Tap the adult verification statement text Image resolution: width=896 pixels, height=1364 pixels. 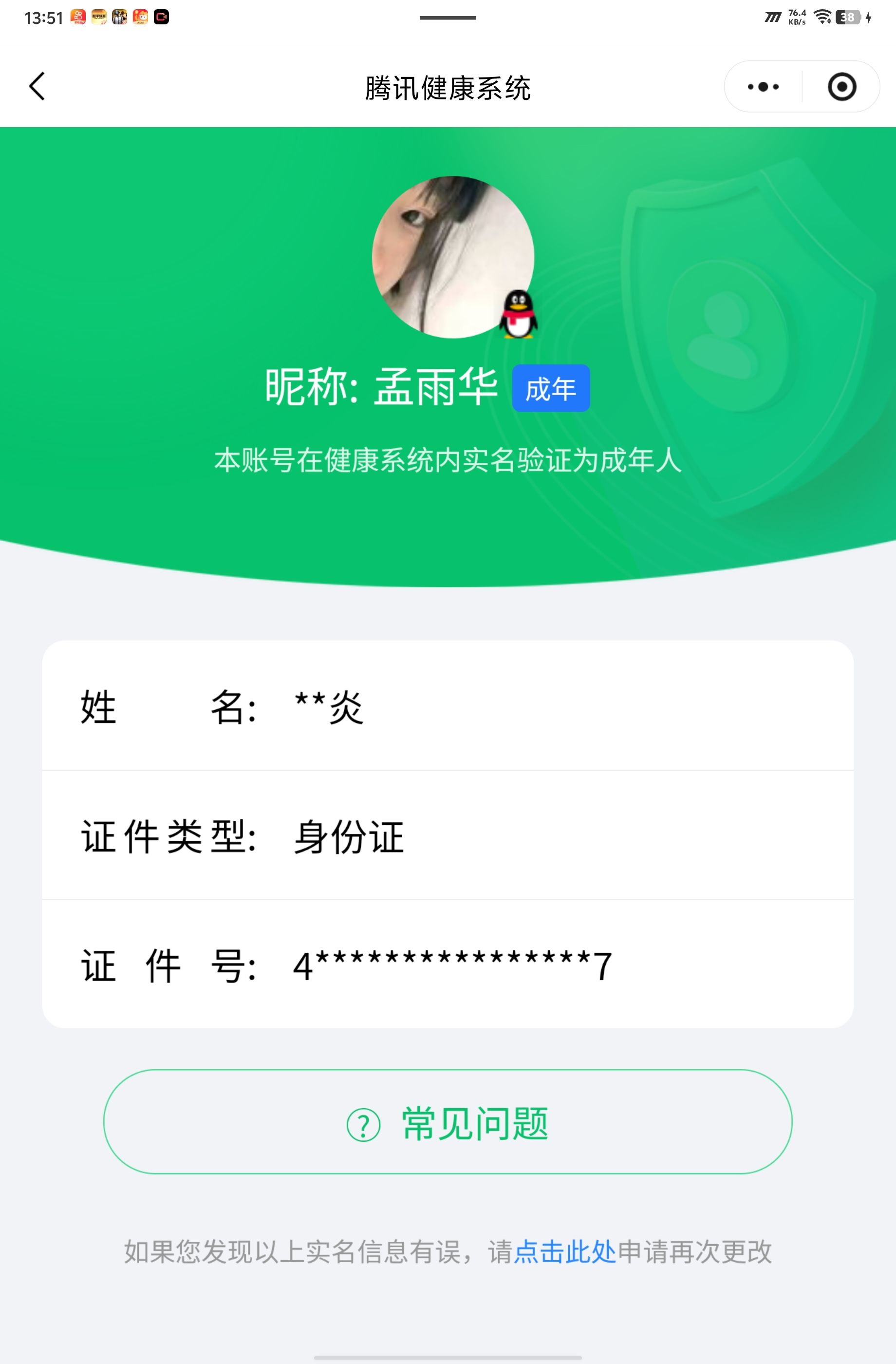(448, 463)
